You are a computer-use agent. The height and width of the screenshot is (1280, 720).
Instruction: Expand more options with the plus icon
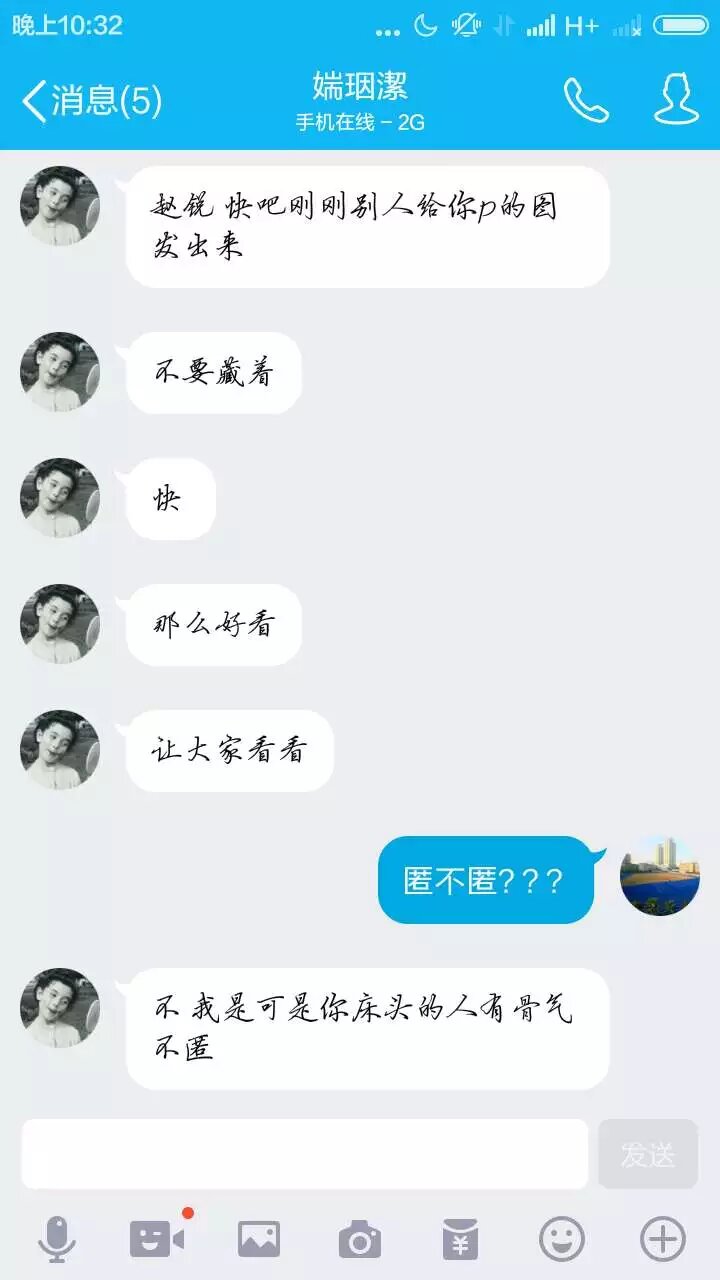[663, 1240]
